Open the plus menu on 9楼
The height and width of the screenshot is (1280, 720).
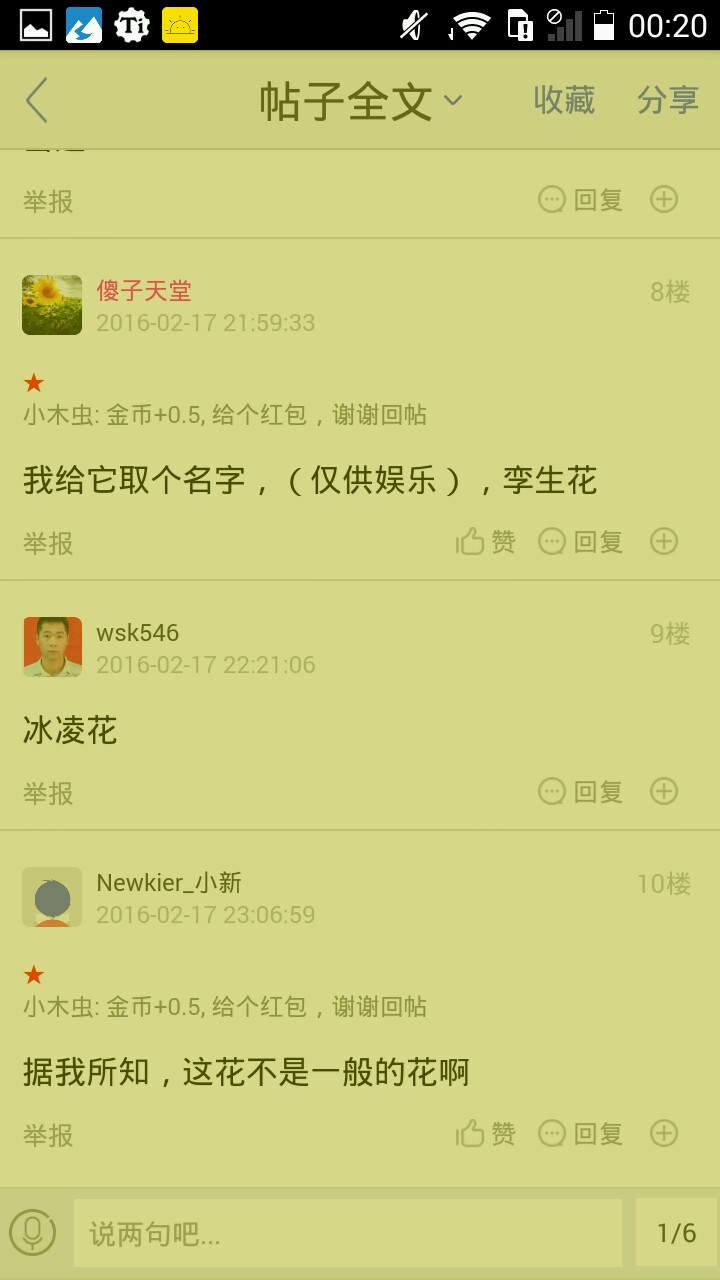coord(664,792)
